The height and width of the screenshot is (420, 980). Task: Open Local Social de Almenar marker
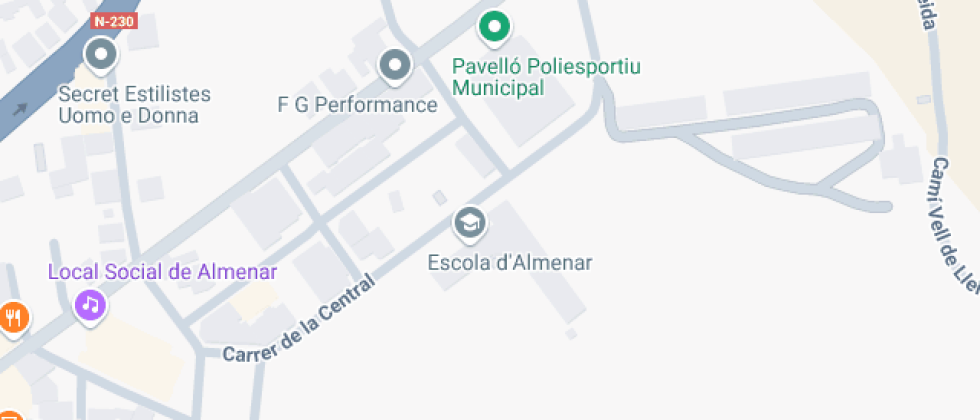pyautogui.click(x=91, y=303)
